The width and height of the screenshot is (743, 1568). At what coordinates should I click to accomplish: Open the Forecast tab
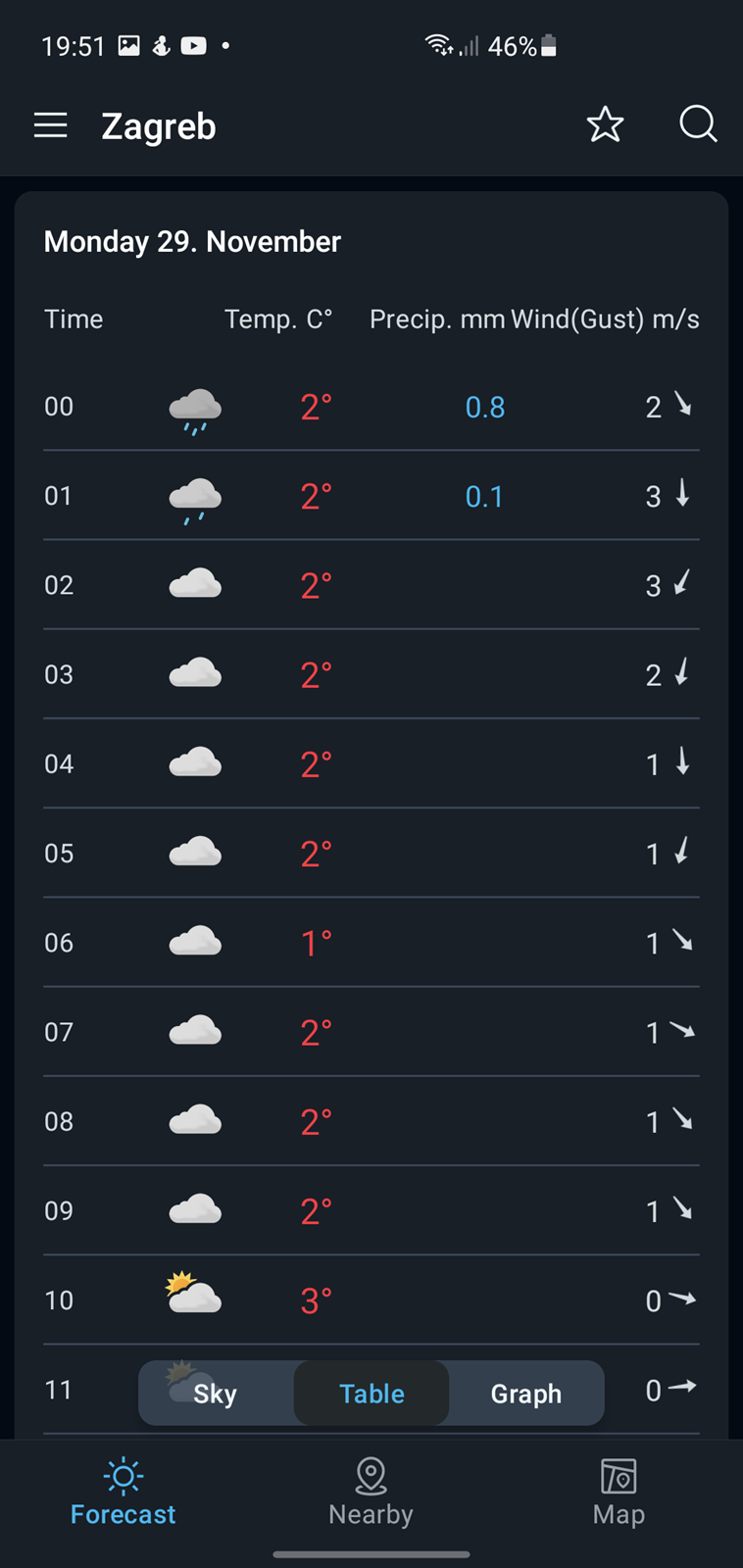[x=124, y=1493]
